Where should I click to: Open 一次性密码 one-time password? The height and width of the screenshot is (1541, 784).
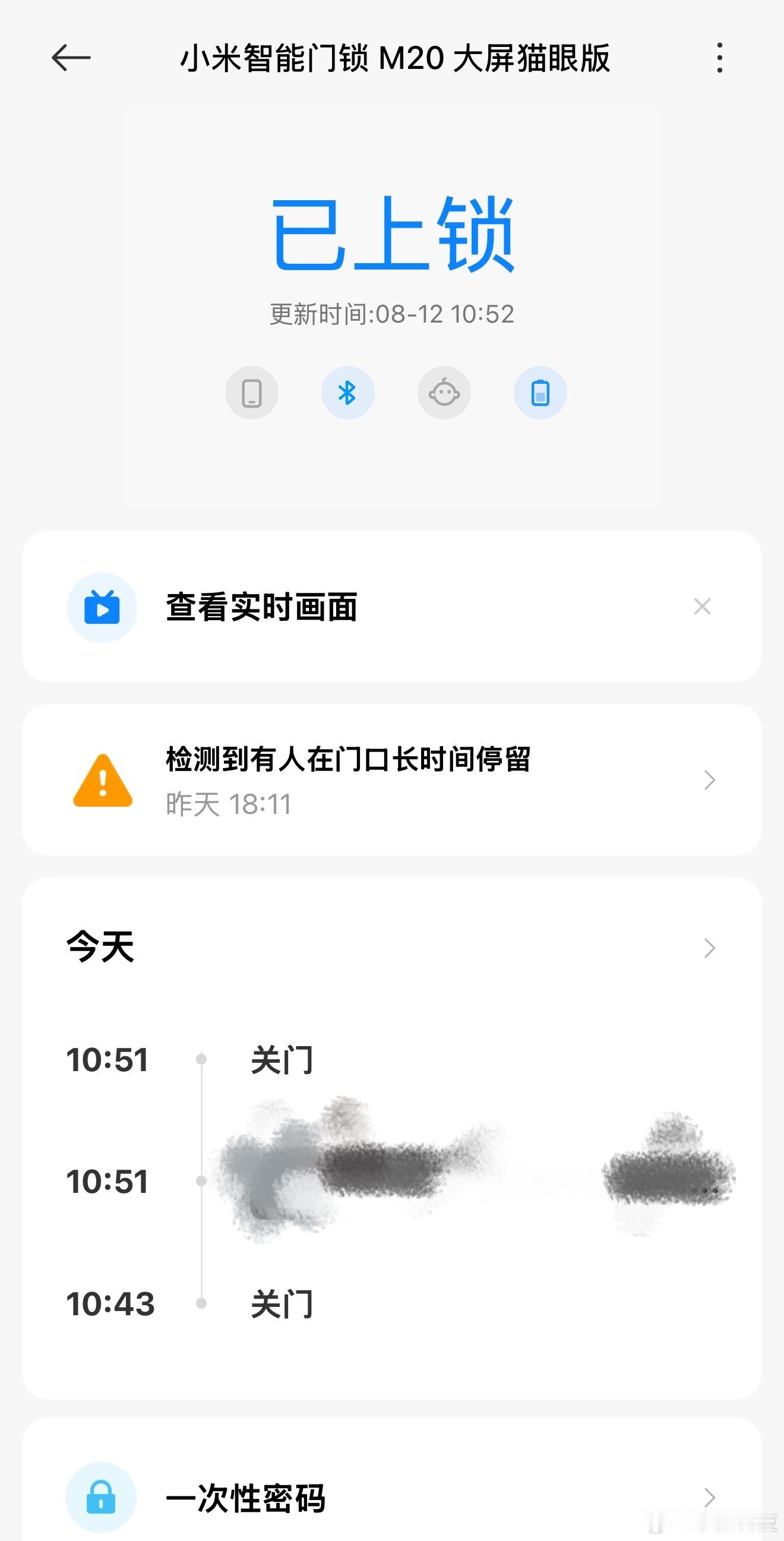[x=391, y=1497]
